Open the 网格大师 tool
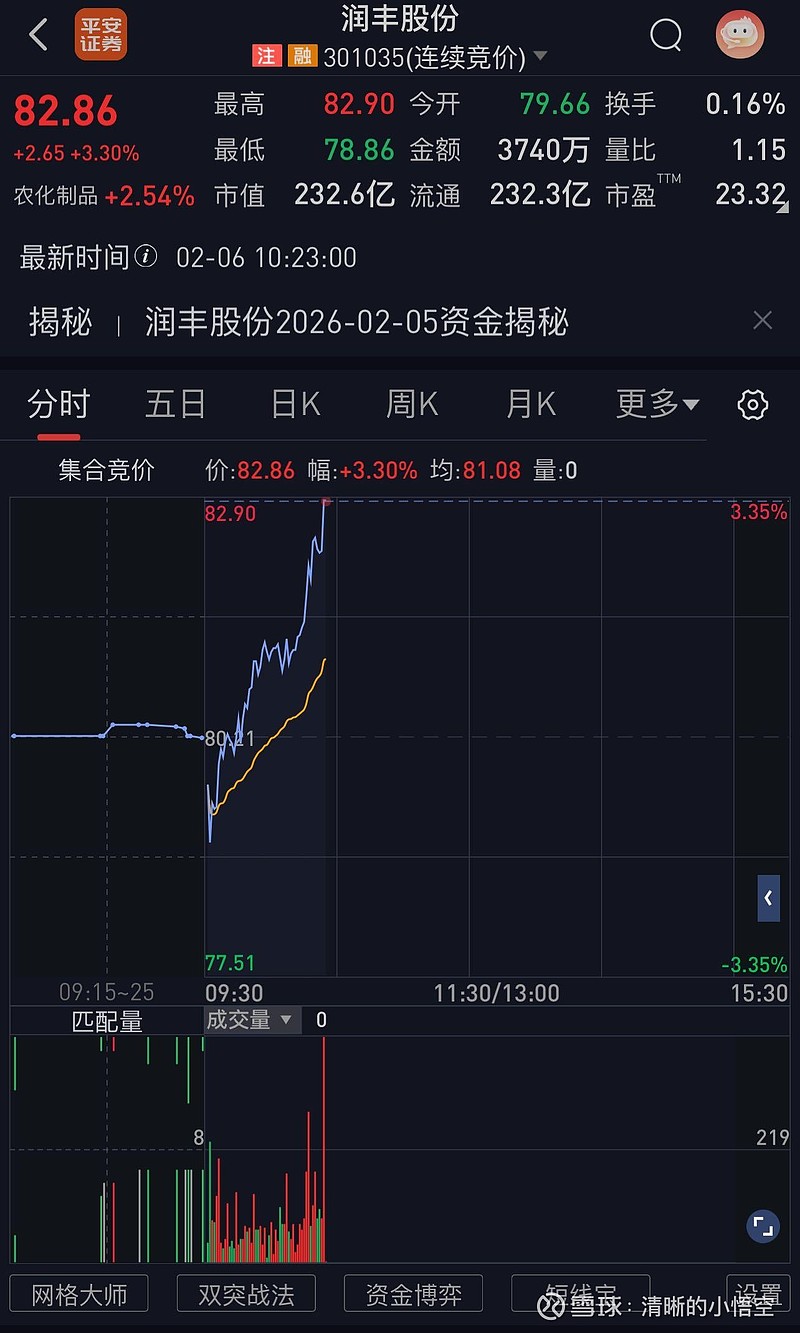 [79, 1295]
